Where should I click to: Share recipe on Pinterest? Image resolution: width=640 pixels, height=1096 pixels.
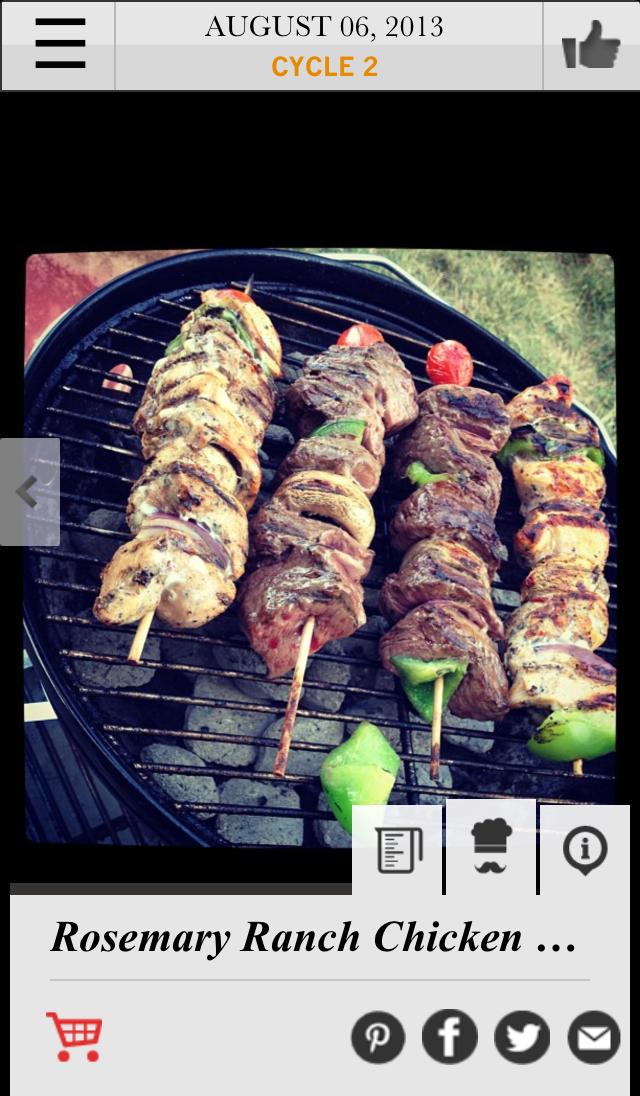378,1038
